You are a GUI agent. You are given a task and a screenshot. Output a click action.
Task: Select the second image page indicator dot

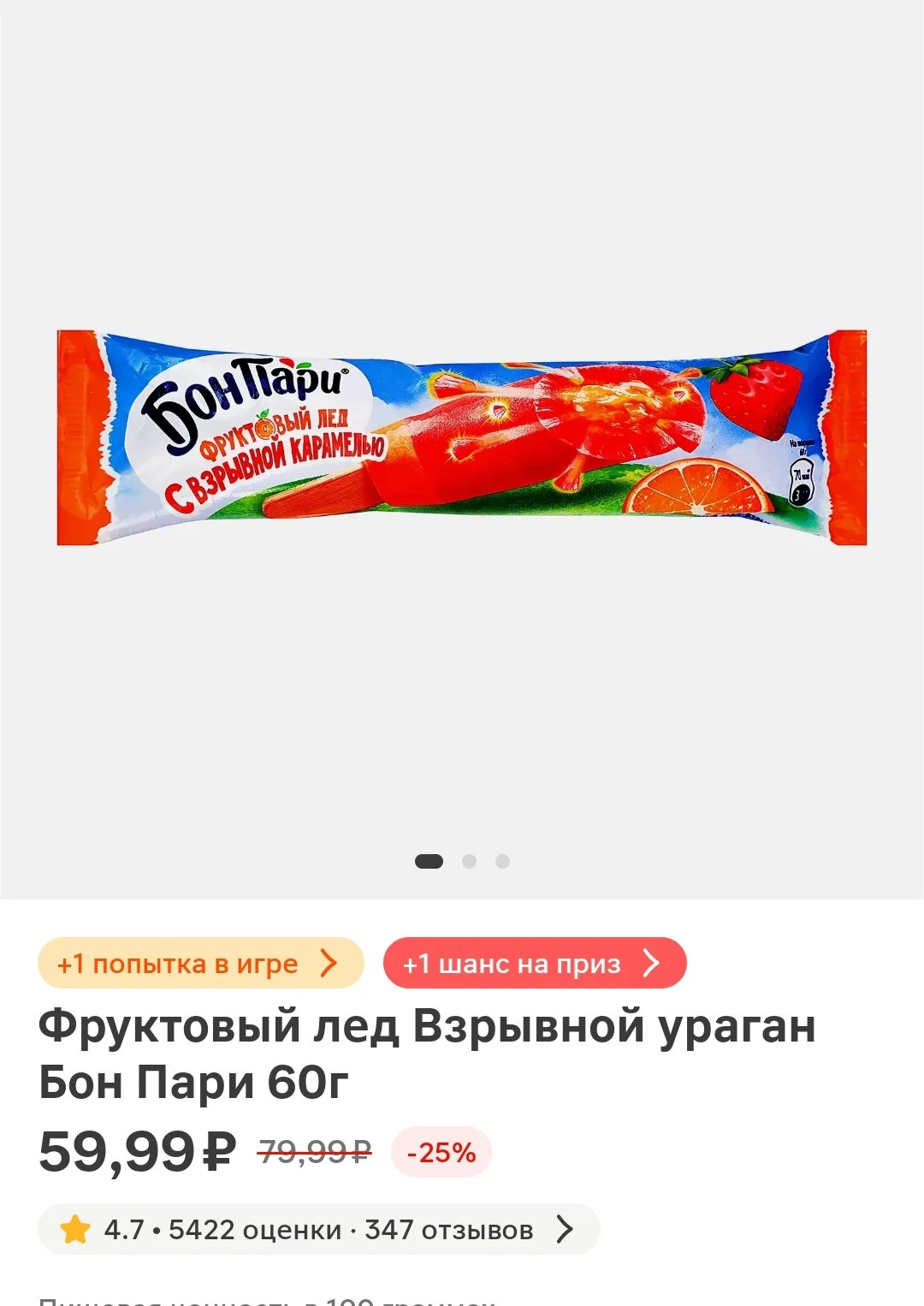(469, 861)
